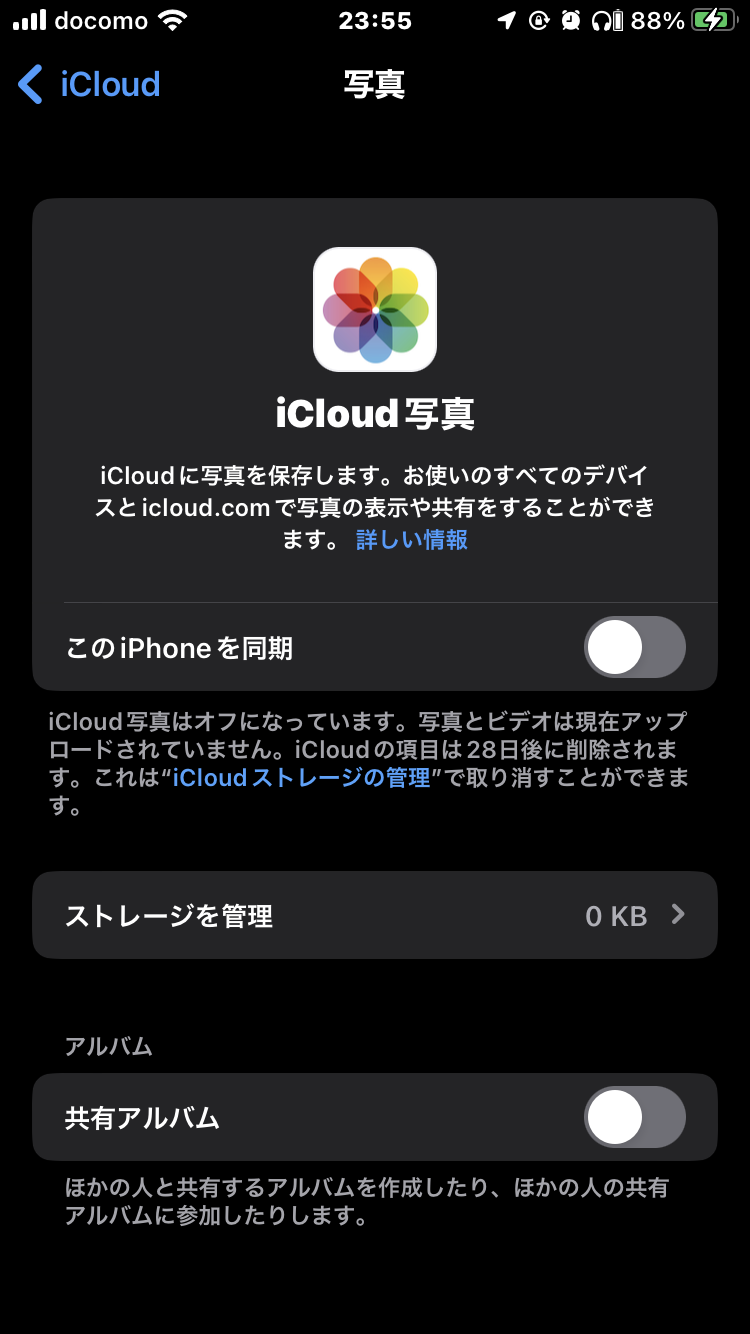Open the Photos app icon
The image size is (750, 1334).
click(375, 309)
